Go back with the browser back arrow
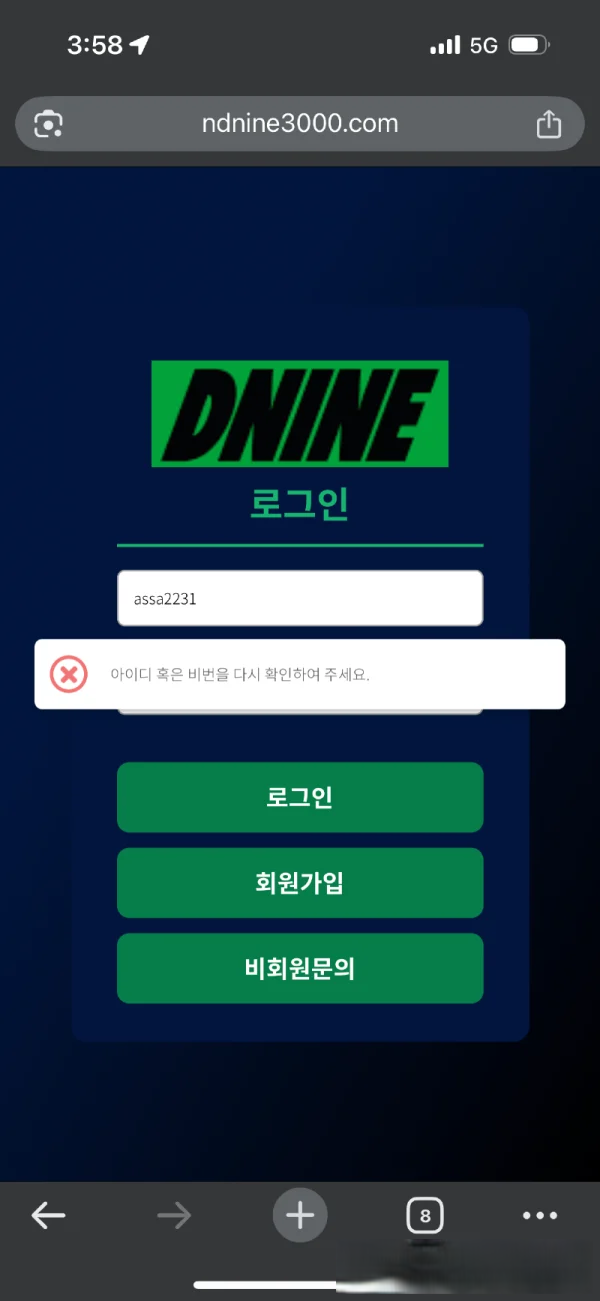 pyautogui.click(x=48, y=1215)
